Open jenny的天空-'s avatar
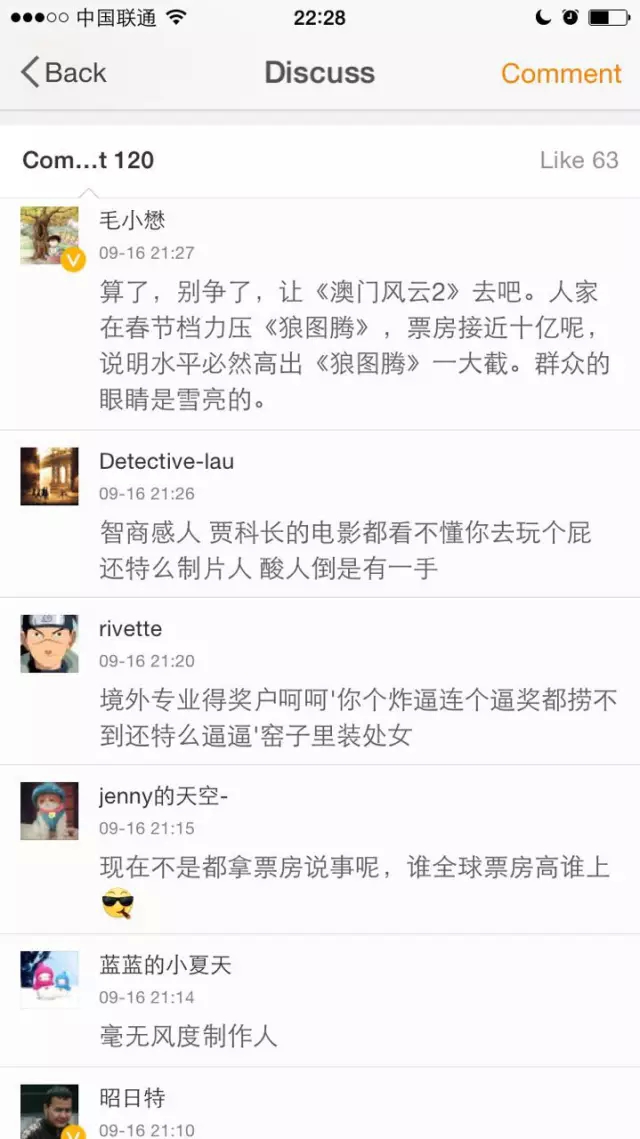The height and width of the screenshot is (1139, 640). tap(50, 811)
